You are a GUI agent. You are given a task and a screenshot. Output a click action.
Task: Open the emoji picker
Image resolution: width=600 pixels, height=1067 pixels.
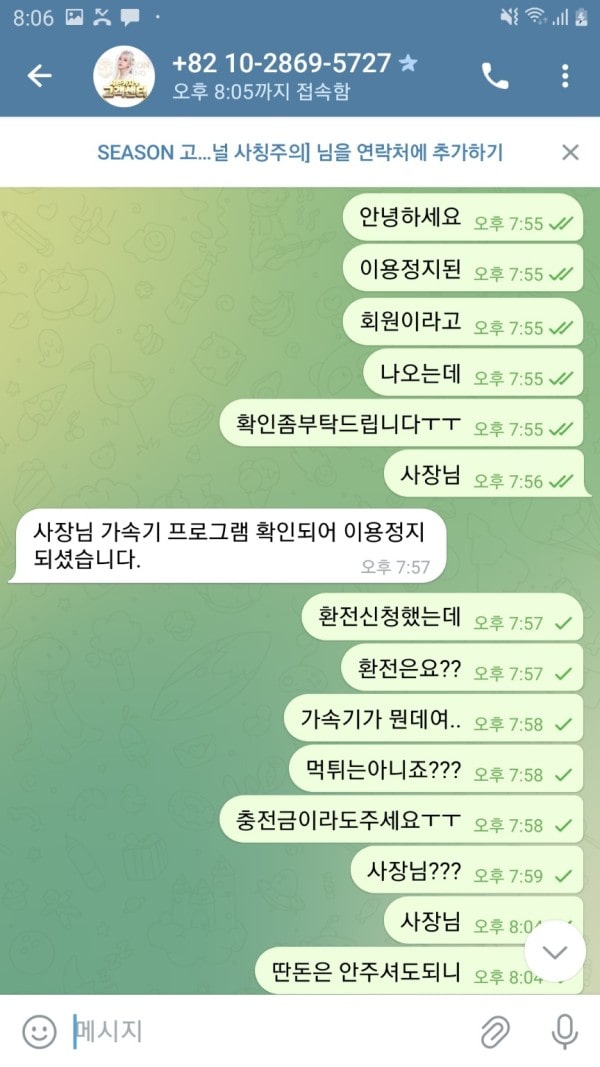39,1031
